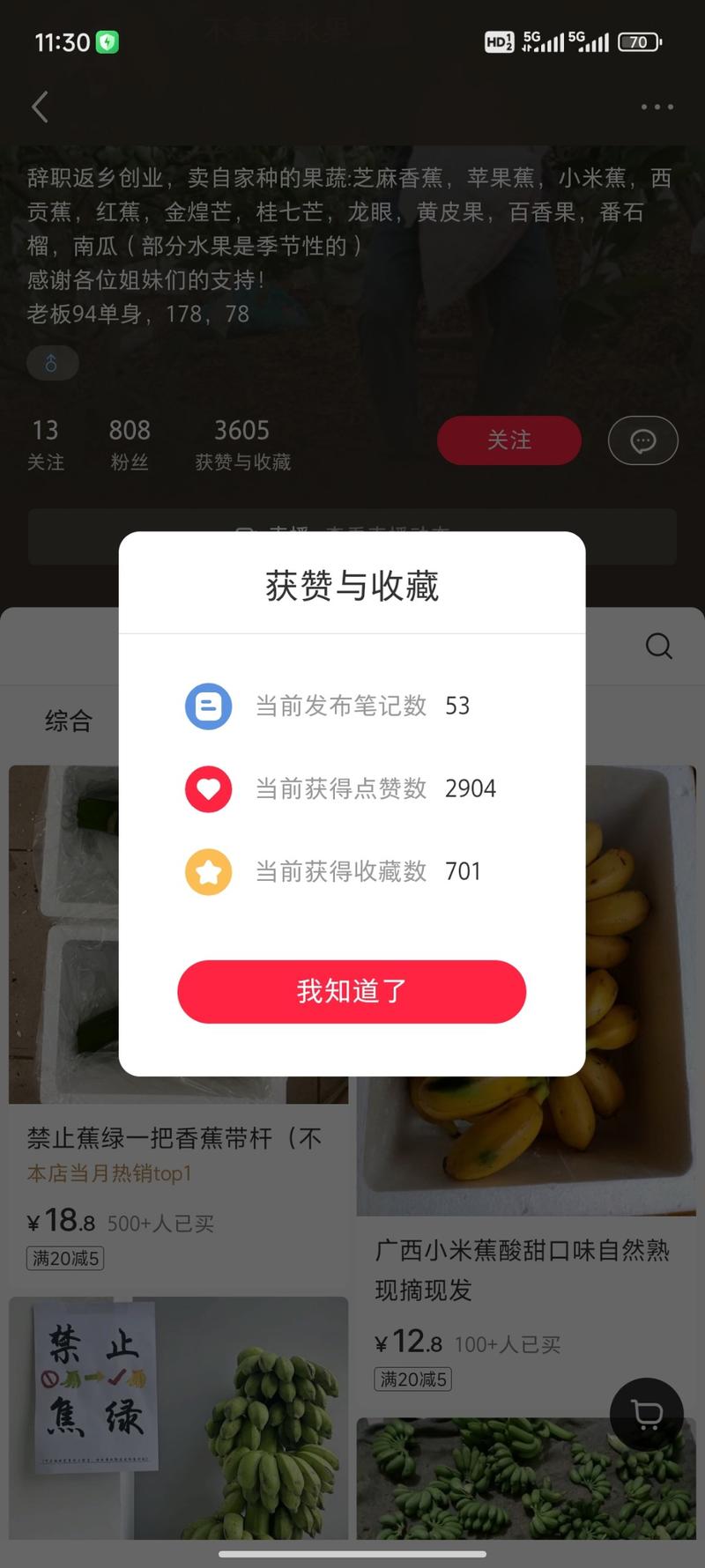Viewport: 705px width, 1568px height.
Task: Dismiss dialog with 我知道了 button
Action: [x=352, y=992]
